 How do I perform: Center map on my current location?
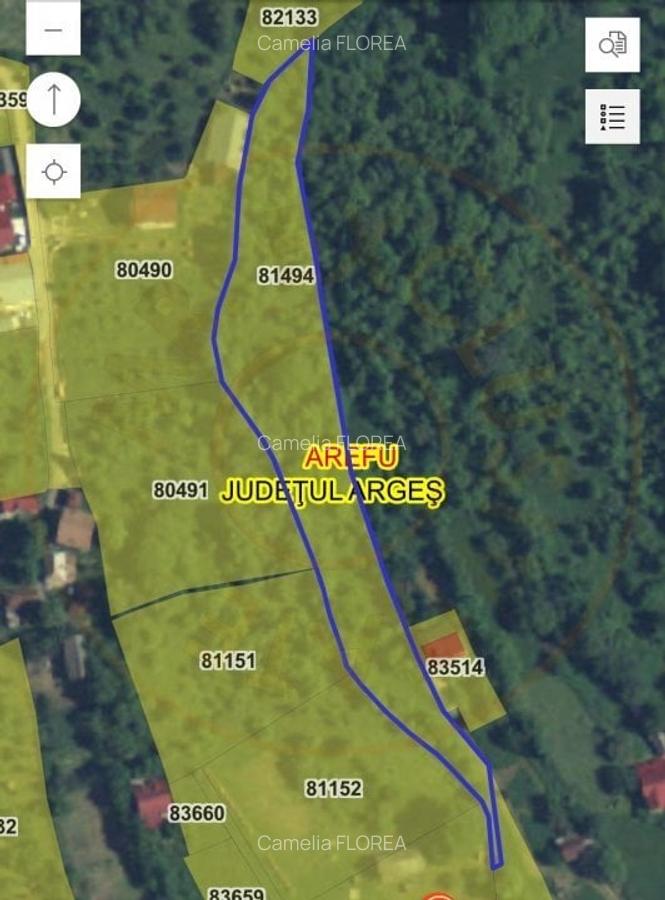click(x=53, y=172)
